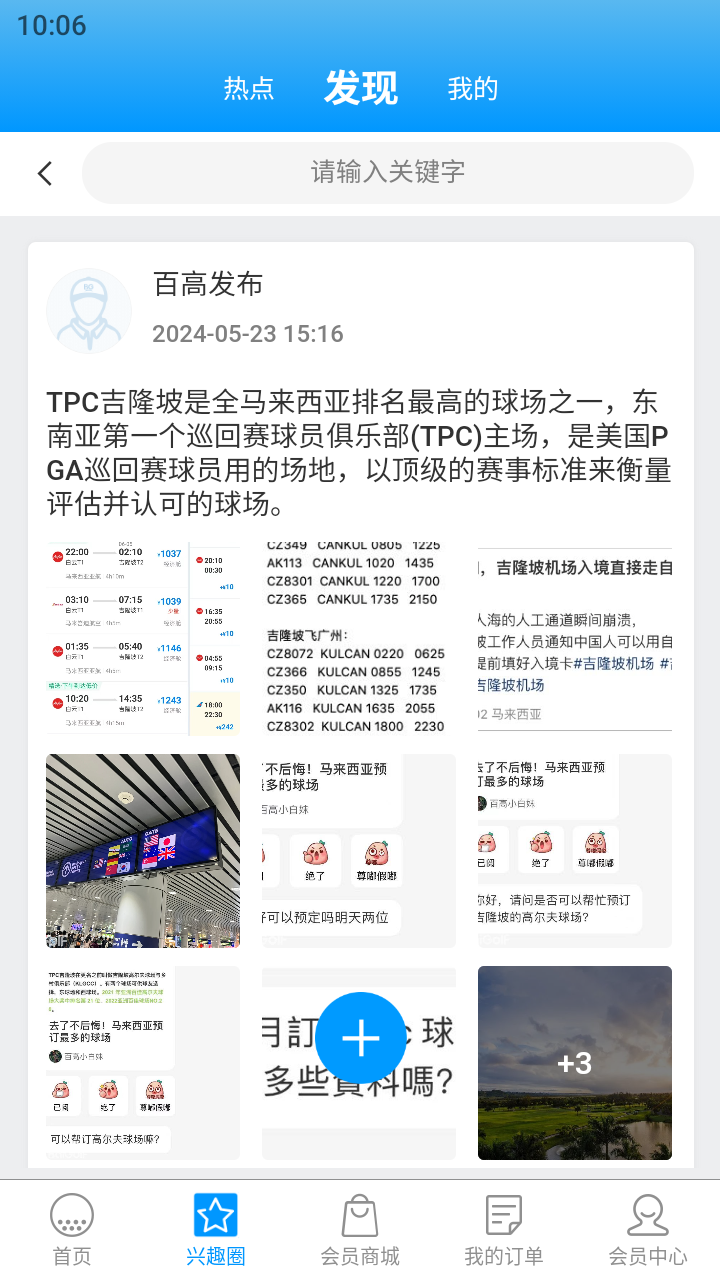Open the 我的订单 orders icon
Viewport: 720px width, 1280px height.
(x=503, y=1215)
